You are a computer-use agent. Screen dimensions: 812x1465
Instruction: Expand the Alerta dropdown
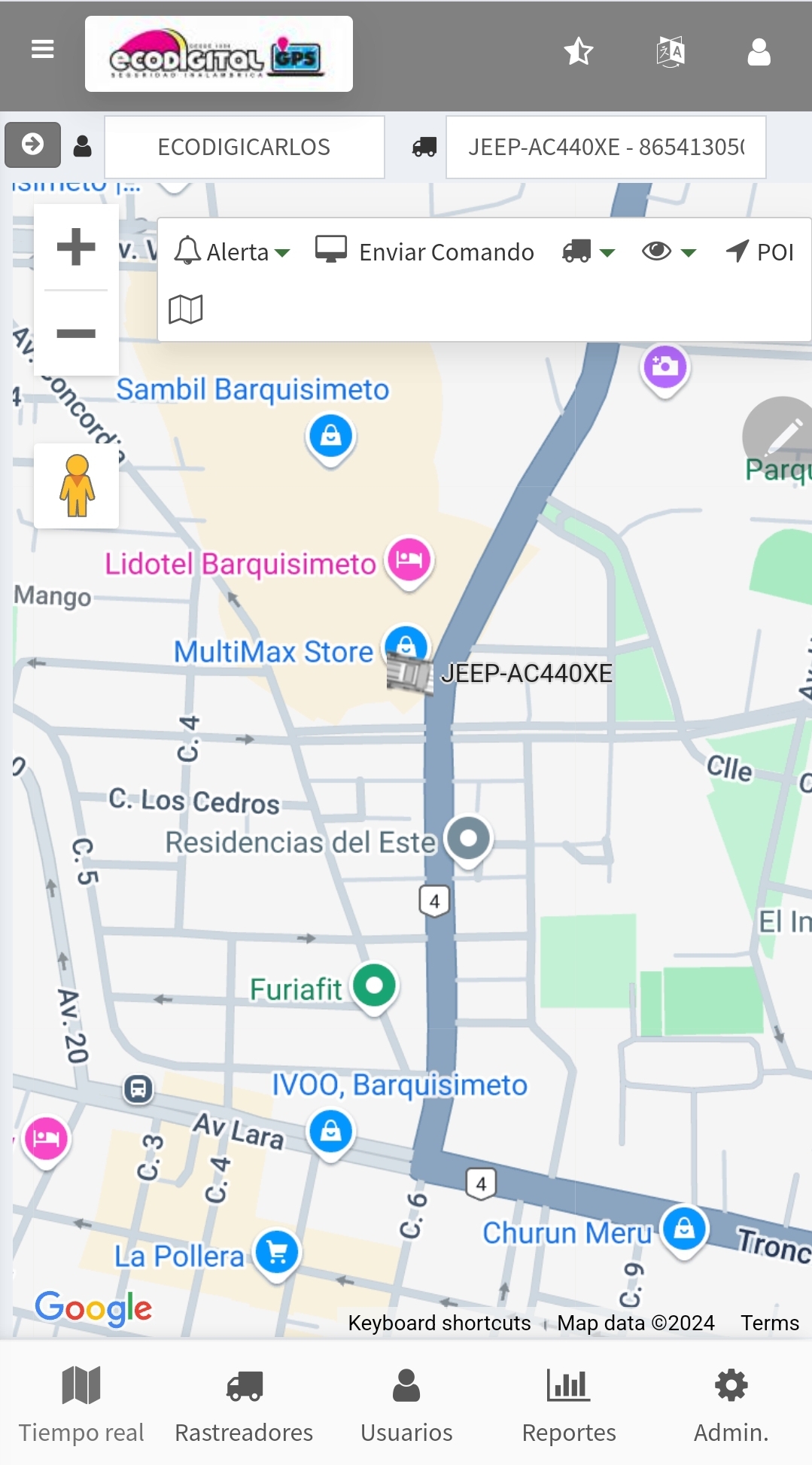pos(232,252)
